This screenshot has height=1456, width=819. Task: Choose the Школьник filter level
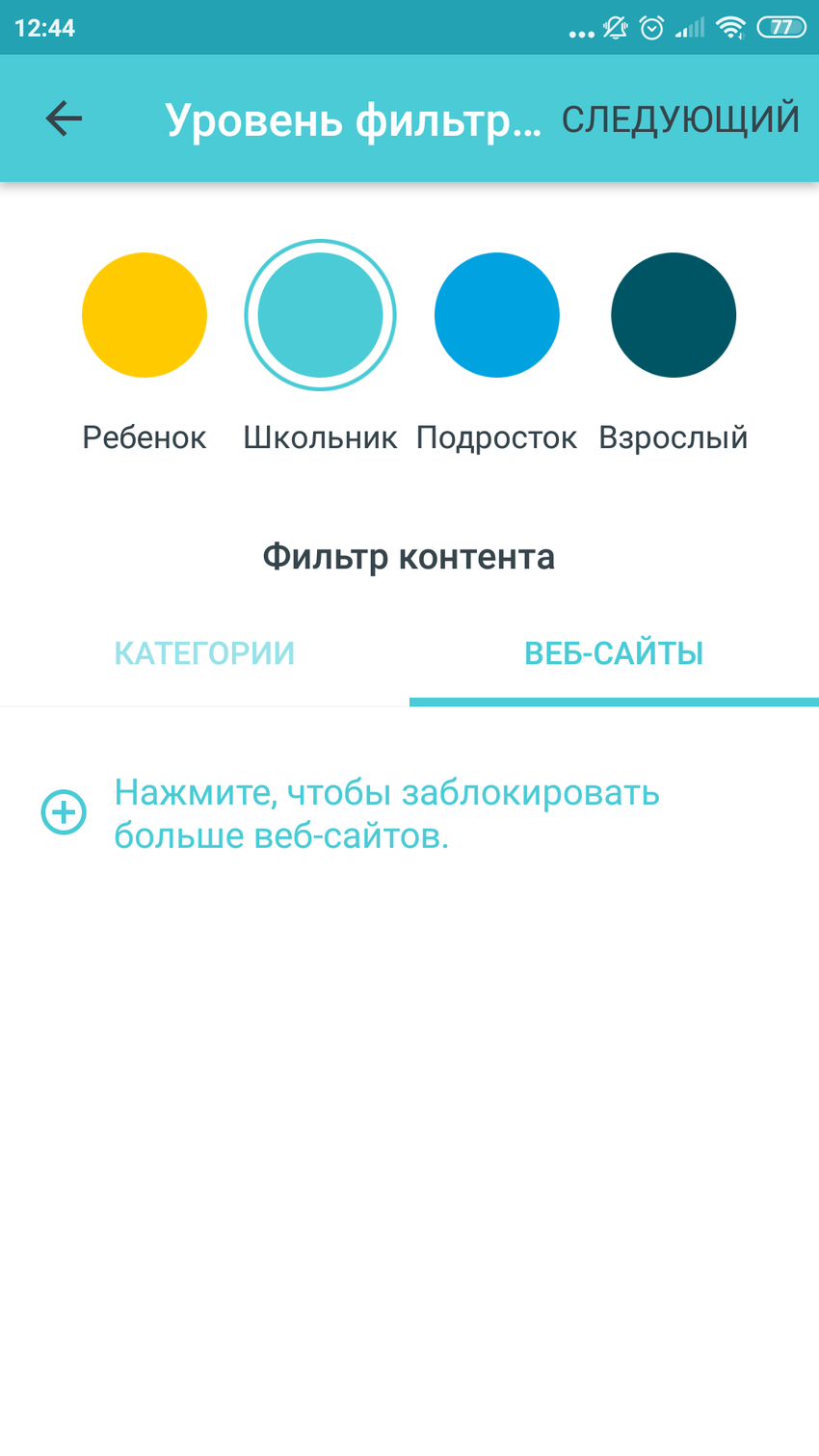320,315
